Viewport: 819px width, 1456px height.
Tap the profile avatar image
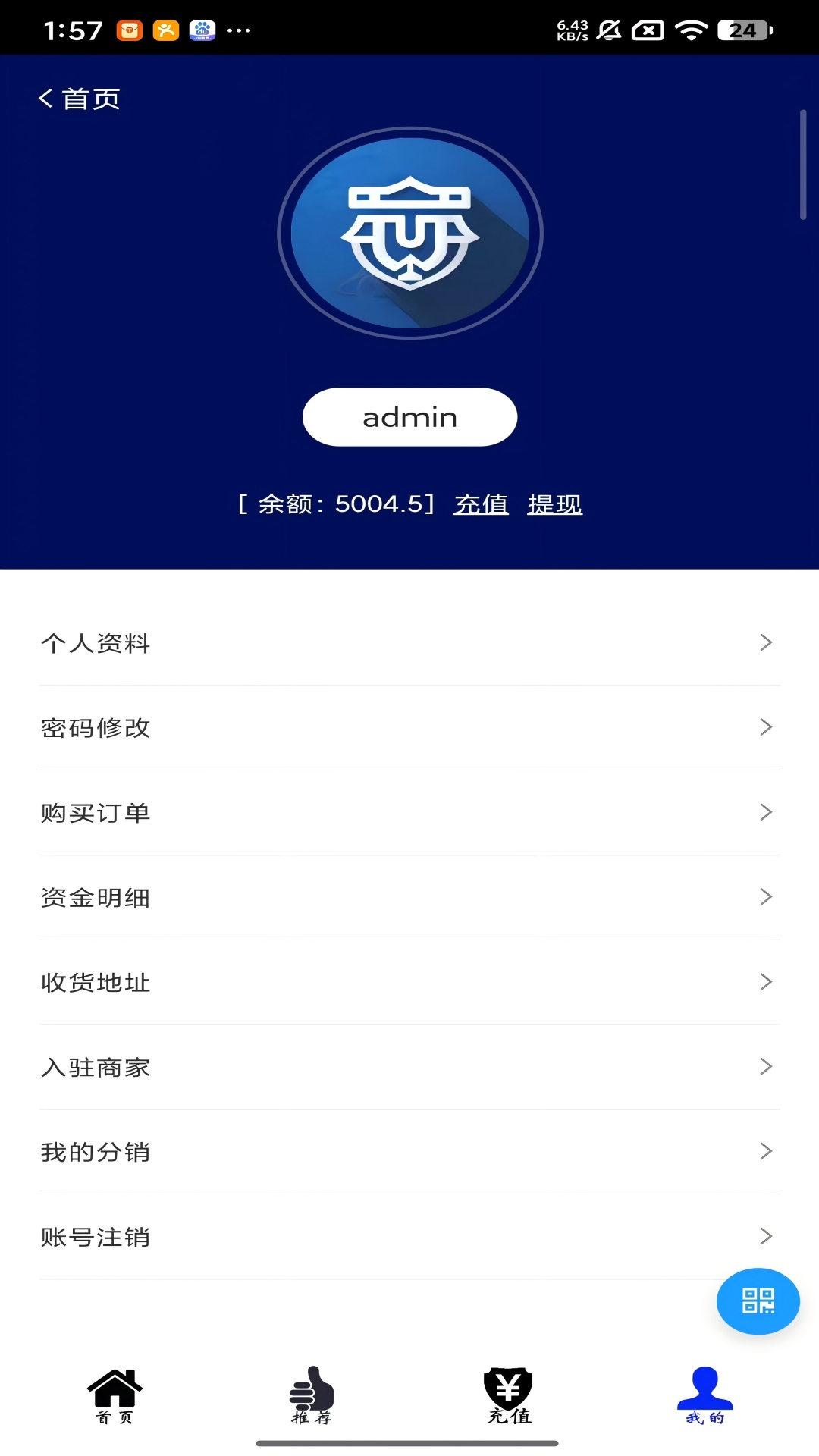click(409, 233)
